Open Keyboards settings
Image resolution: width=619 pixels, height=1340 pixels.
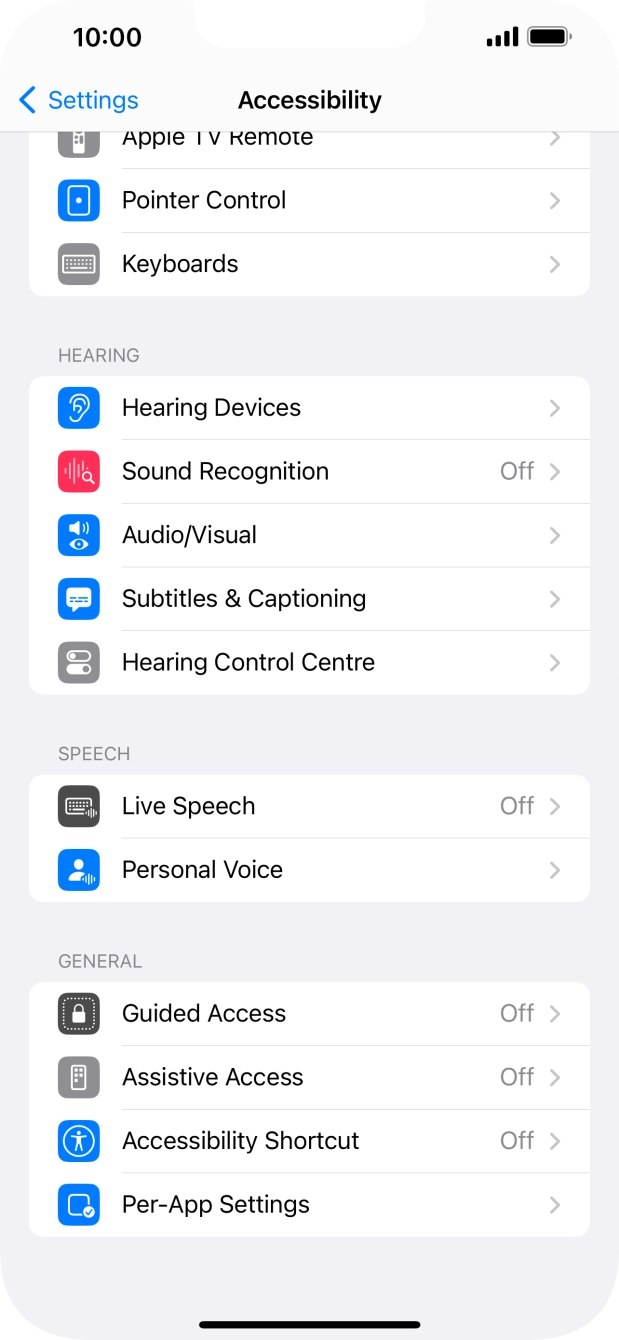click(309, 264)
